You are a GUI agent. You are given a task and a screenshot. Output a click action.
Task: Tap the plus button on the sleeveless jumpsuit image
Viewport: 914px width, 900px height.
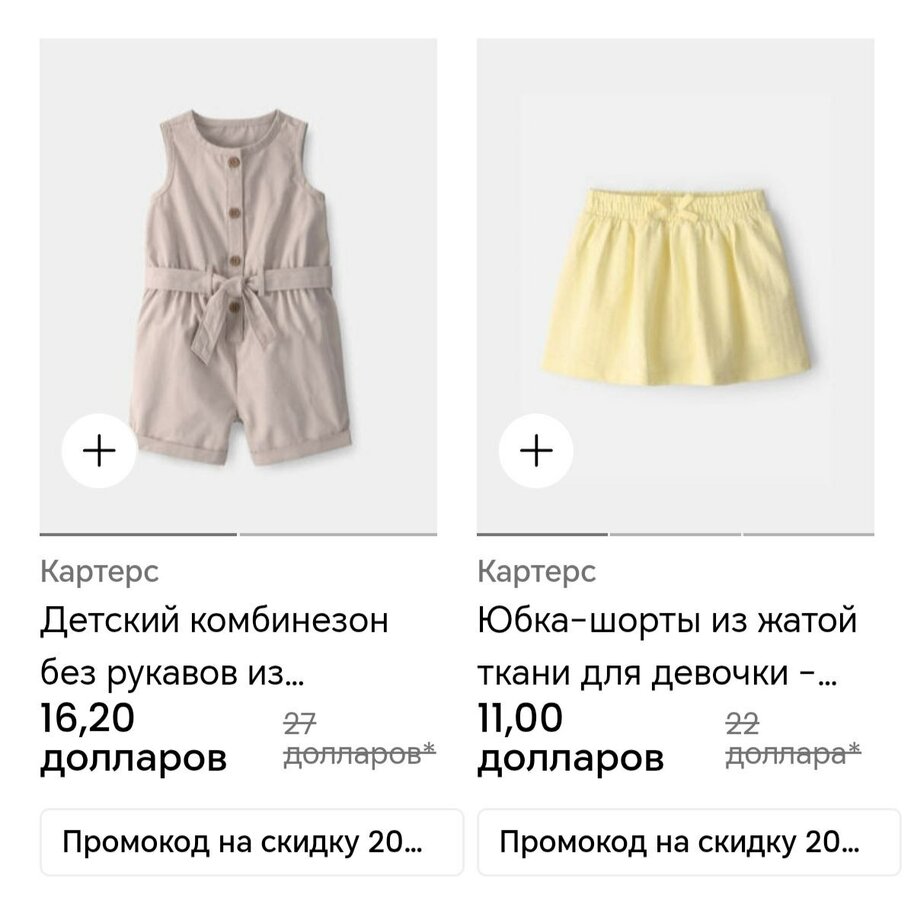pyautogui.click(x=99, y=451)
